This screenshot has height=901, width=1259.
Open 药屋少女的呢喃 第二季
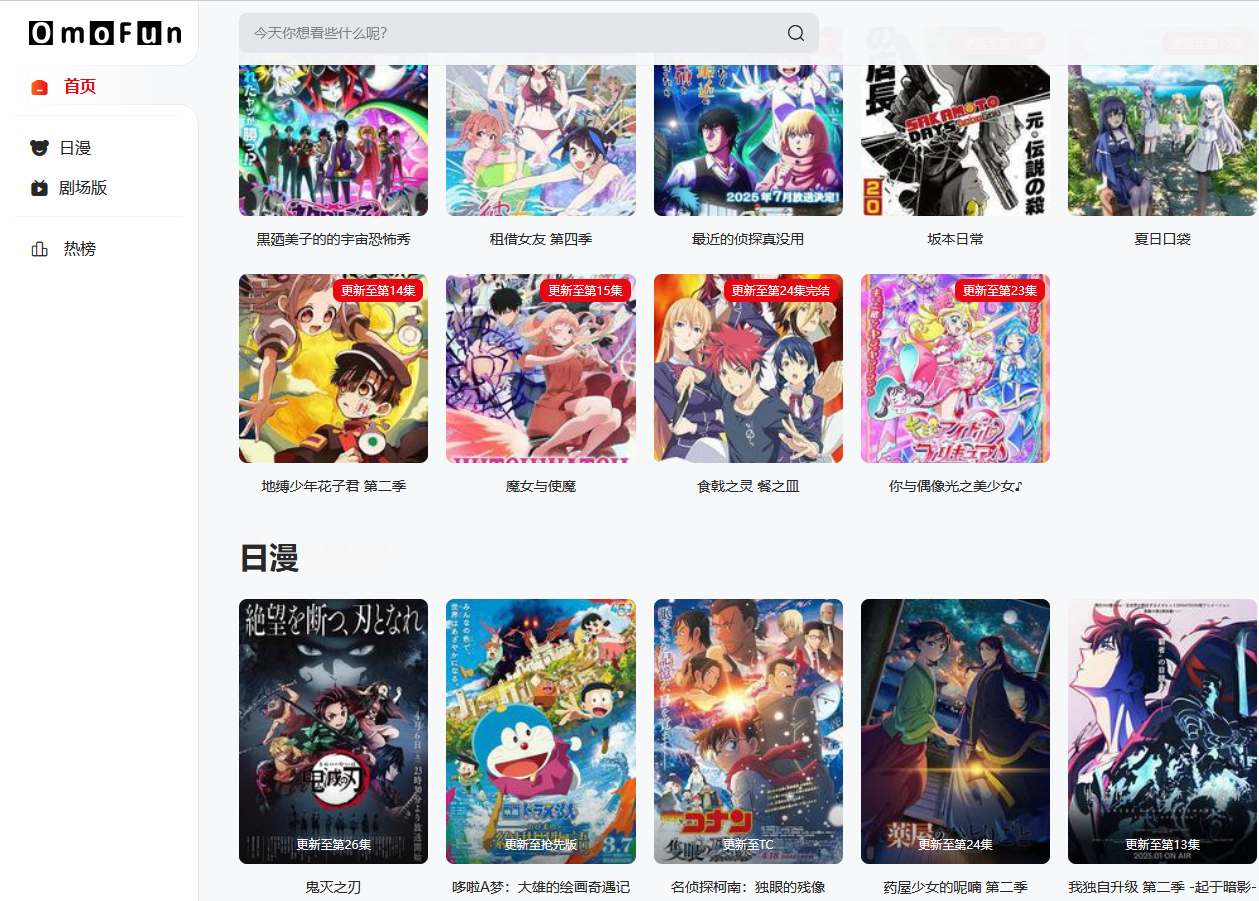tap(955, 731)
